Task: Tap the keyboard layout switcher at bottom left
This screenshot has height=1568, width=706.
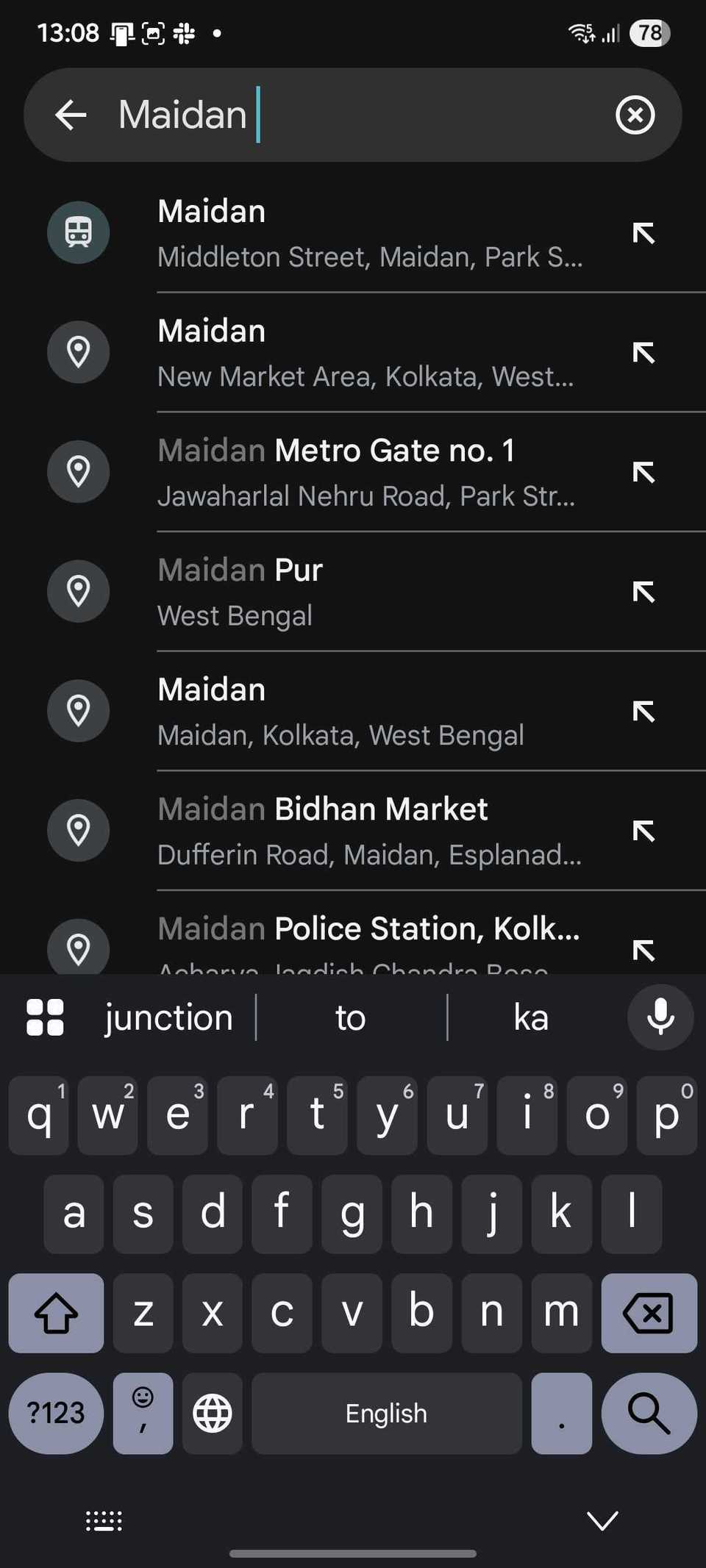Action: coord(103,1519)
